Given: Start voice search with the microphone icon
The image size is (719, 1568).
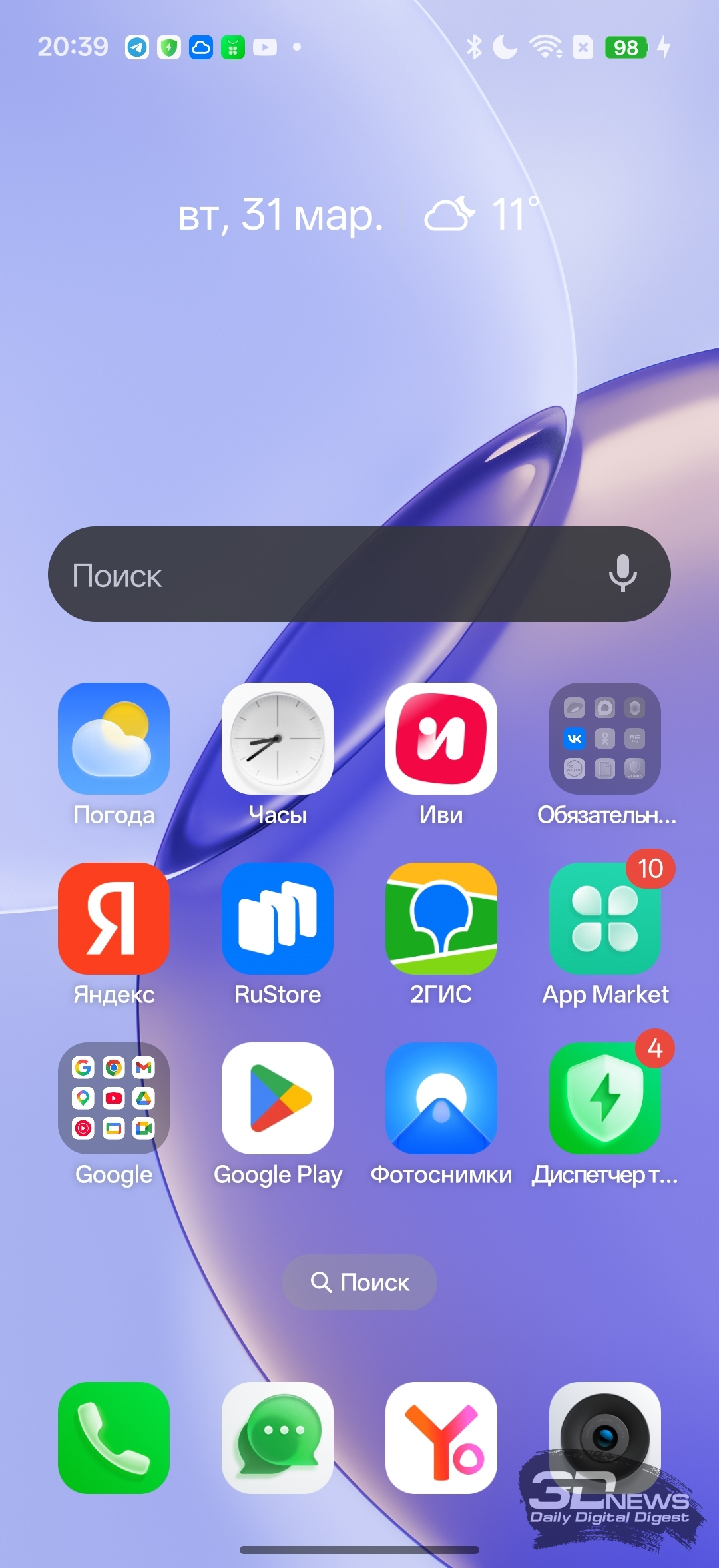Looking at the screenshot, I should (622, 574).
